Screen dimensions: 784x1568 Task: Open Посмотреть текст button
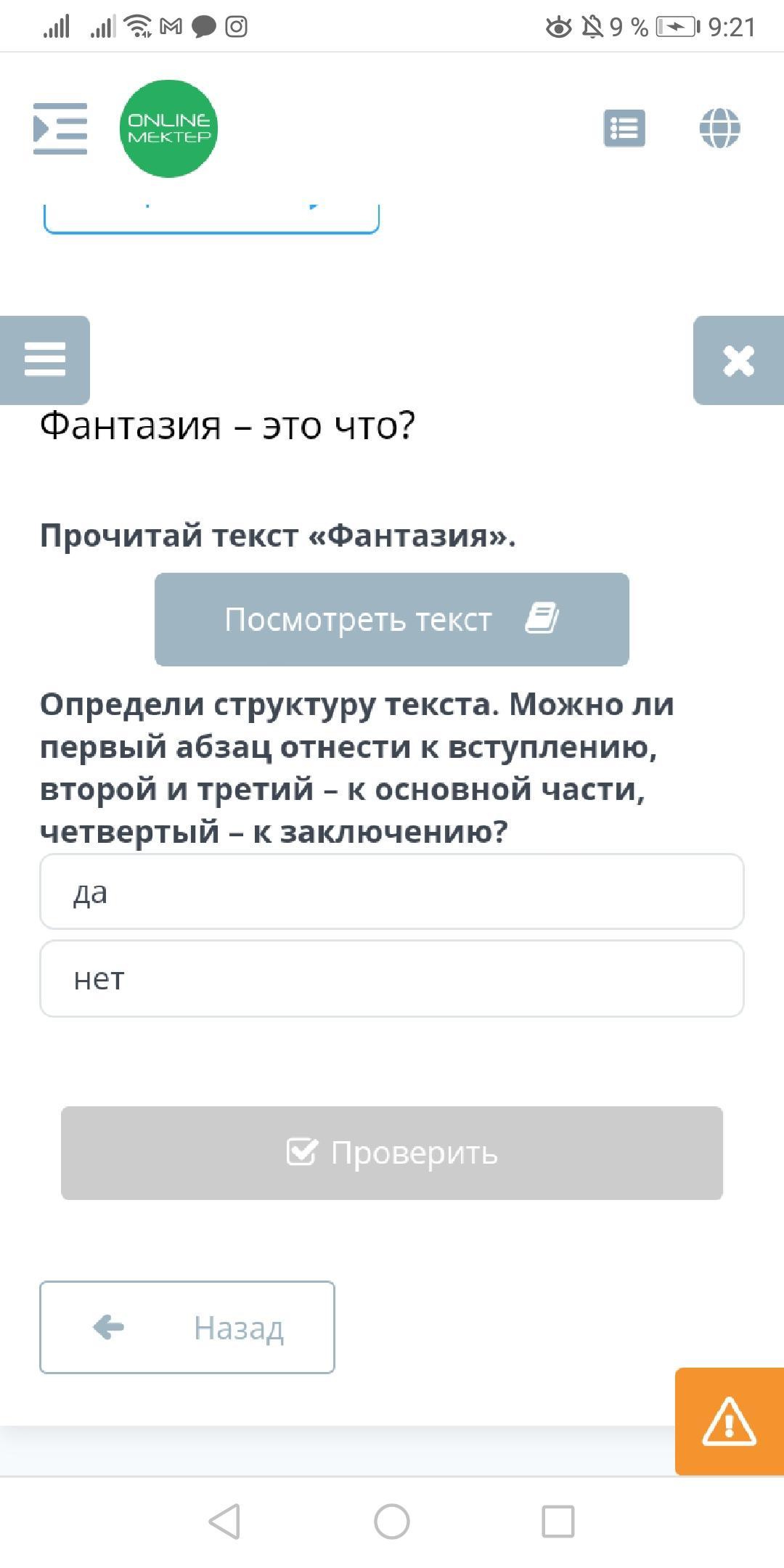tap(392, 619)
